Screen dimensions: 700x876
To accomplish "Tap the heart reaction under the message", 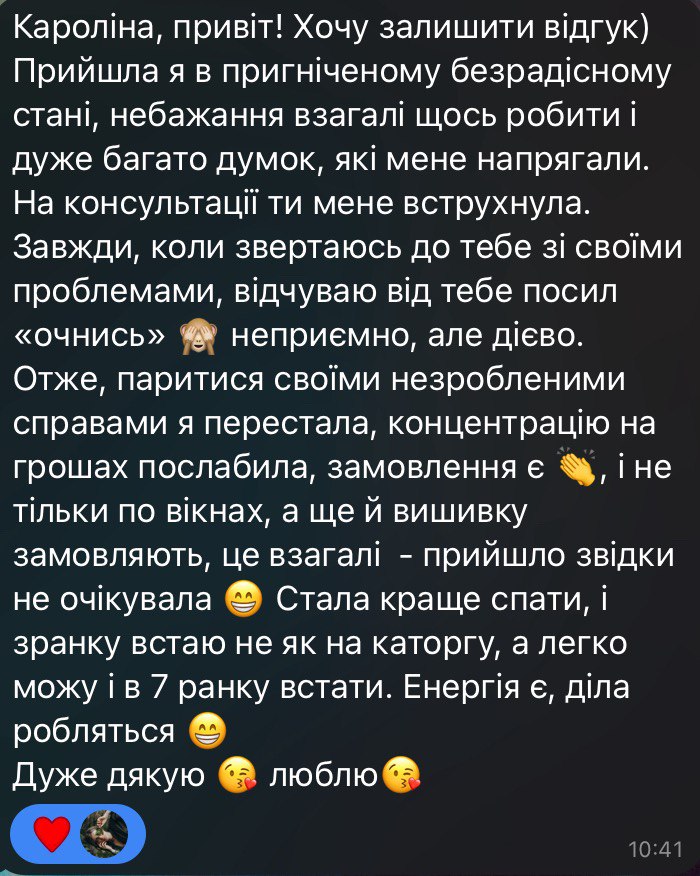I will coord(51,833).
